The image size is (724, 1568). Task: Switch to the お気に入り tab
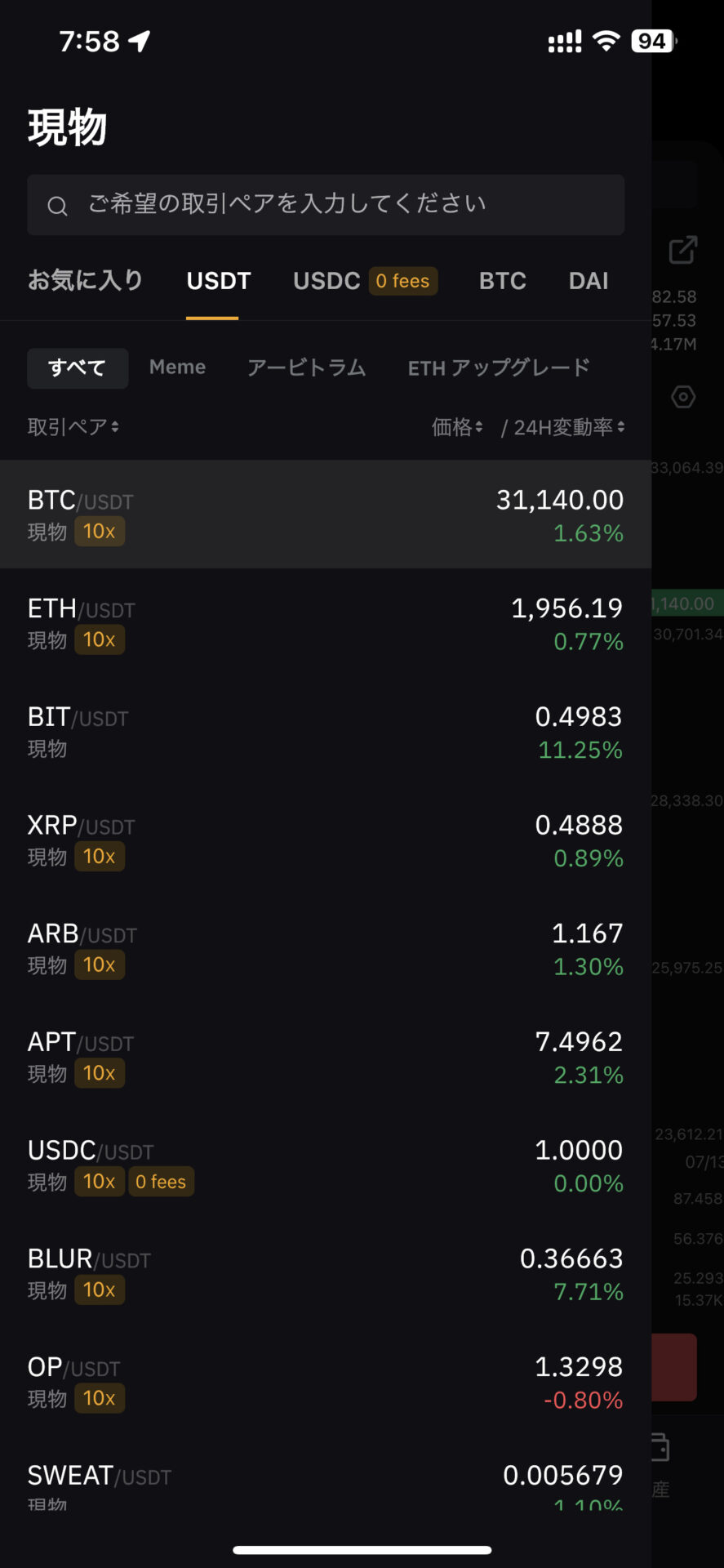86,281
